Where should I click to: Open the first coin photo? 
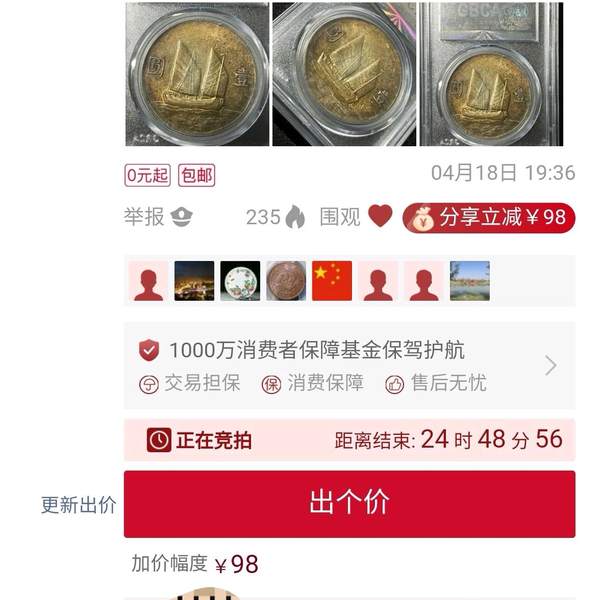(197, 74)
